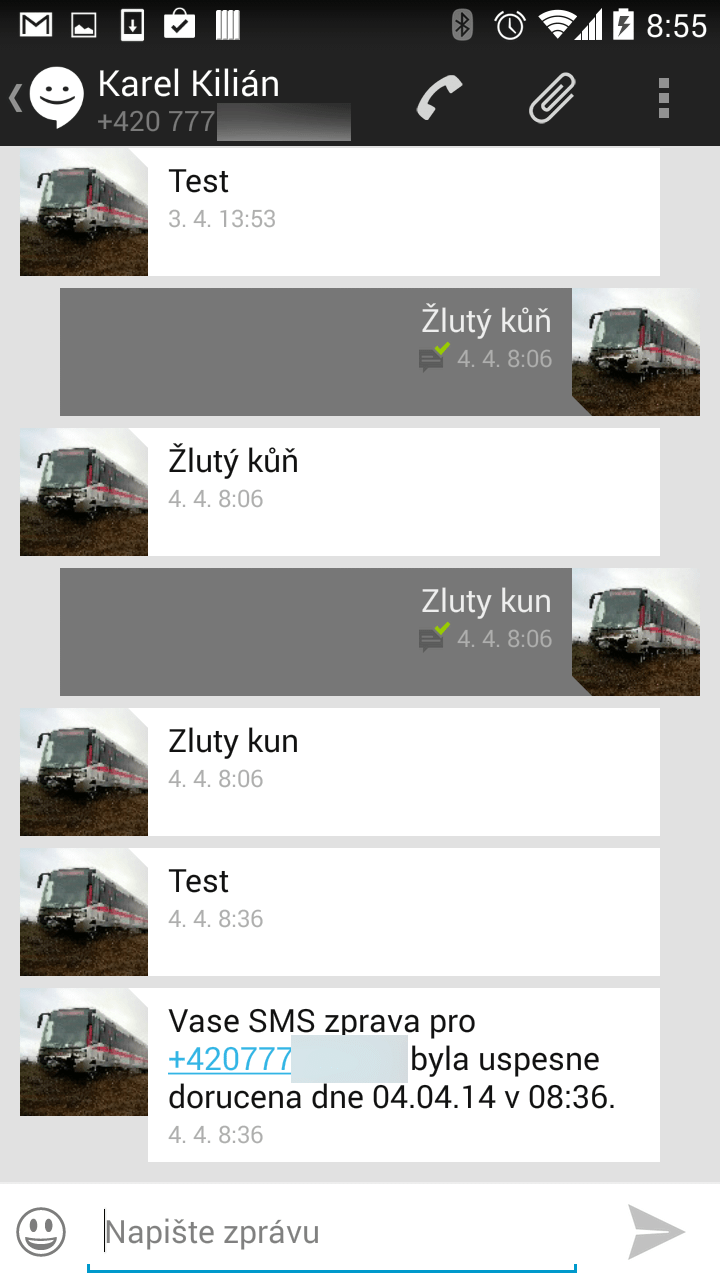Send the message with the arrow icon
720x1280 pixels.
[x=656, y=1231]
